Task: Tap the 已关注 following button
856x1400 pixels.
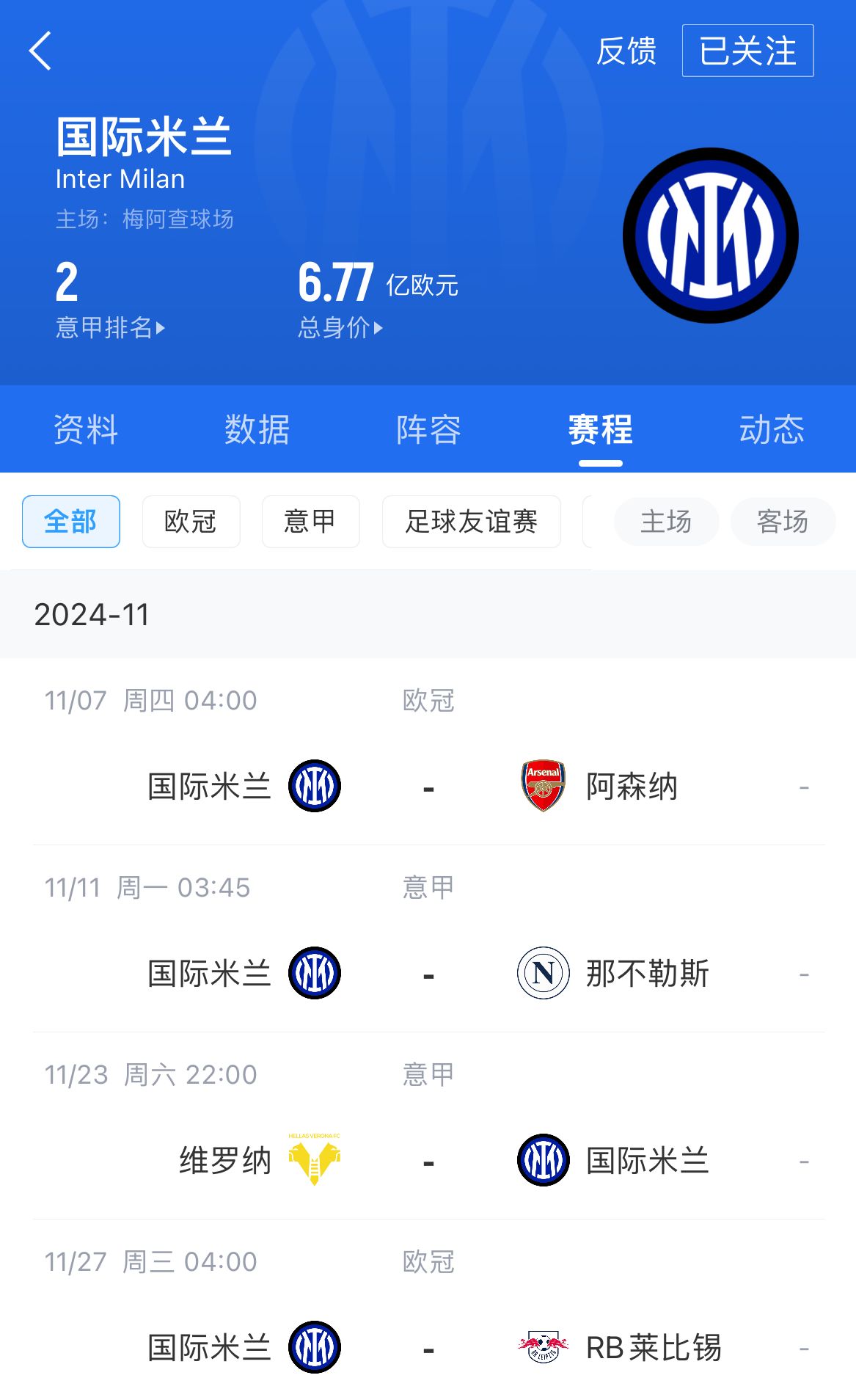Action: (x=747, y=51)
